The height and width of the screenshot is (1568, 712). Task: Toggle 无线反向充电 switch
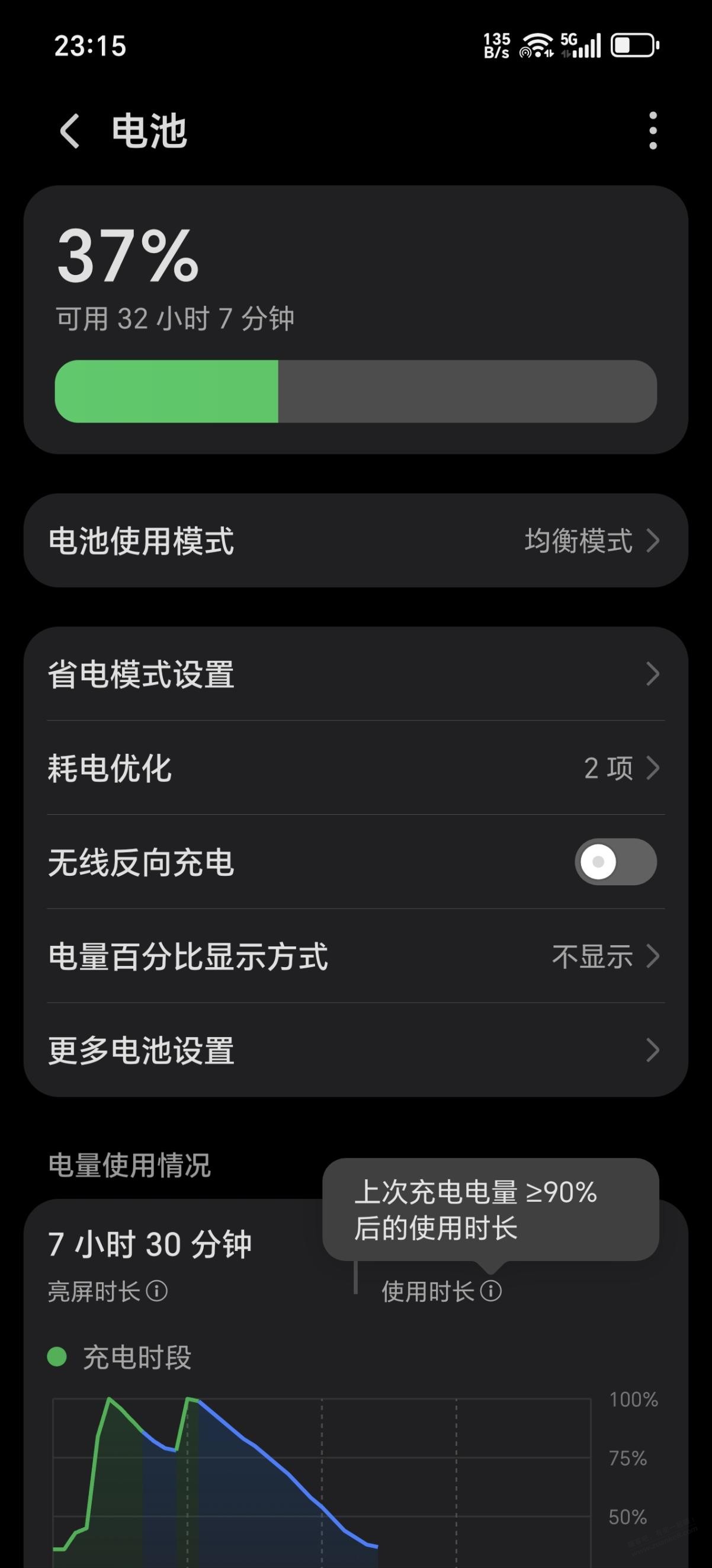pos(615,862)
